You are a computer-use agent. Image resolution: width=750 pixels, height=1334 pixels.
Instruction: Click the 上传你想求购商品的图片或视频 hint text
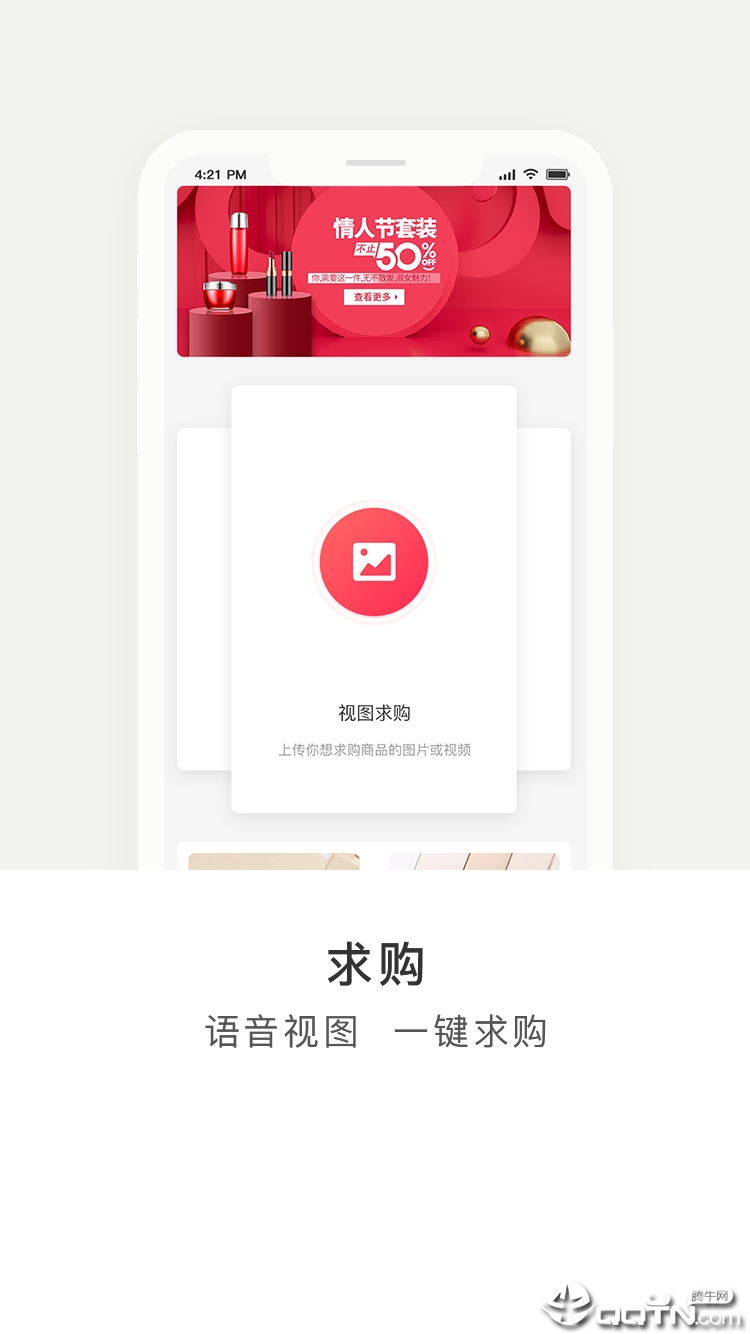tap(374, 750)
